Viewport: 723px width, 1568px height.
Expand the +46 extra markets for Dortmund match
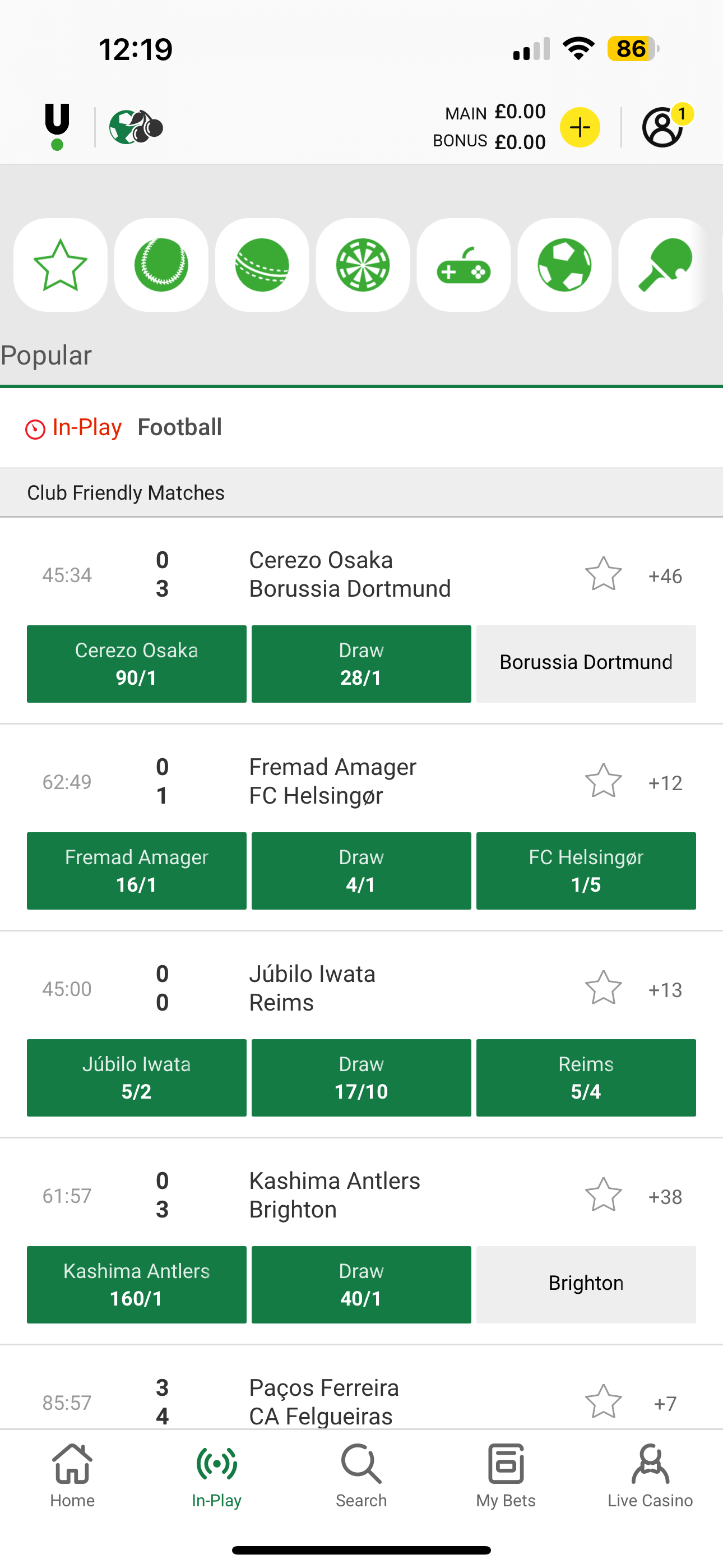[664, 576]
